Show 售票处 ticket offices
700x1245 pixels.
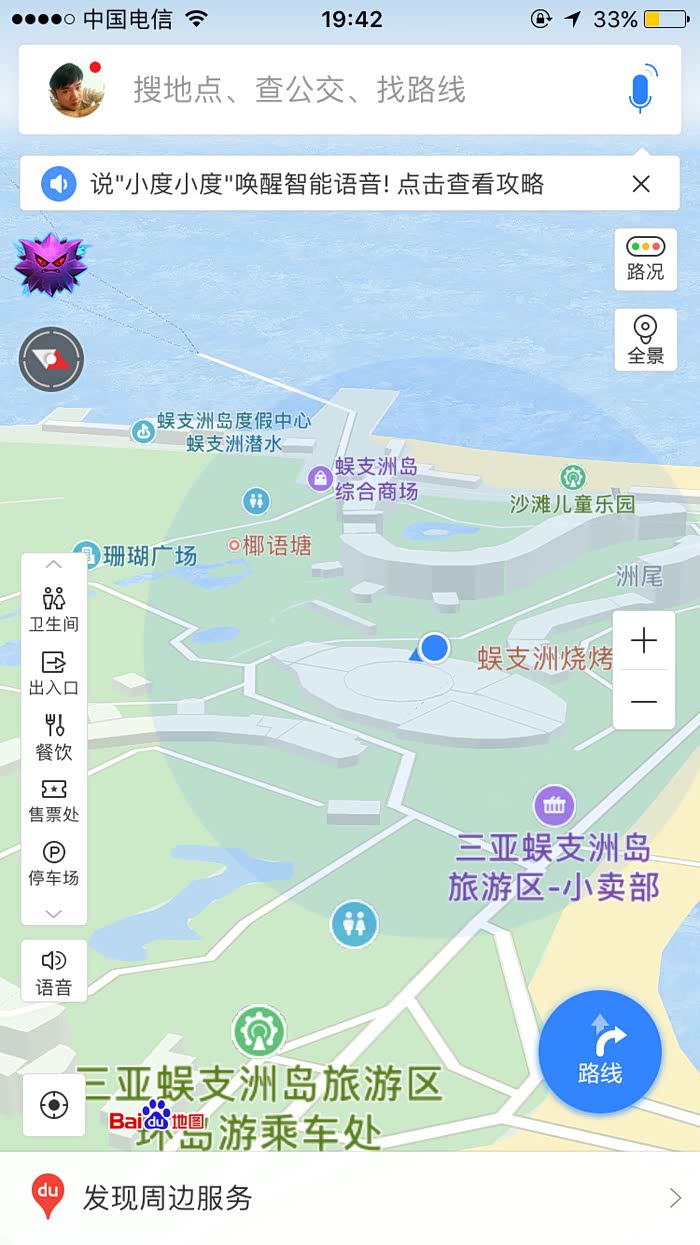point(54,801)
